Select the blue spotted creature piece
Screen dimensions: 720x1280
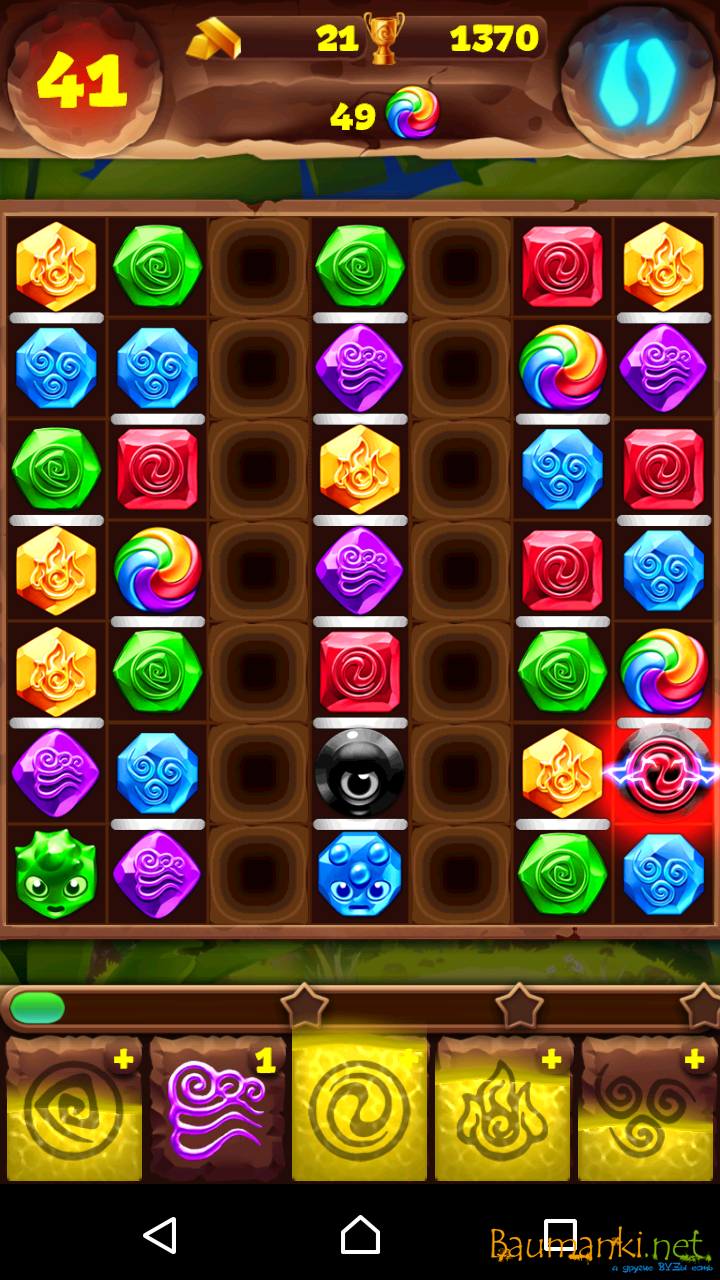pos(359,874)
